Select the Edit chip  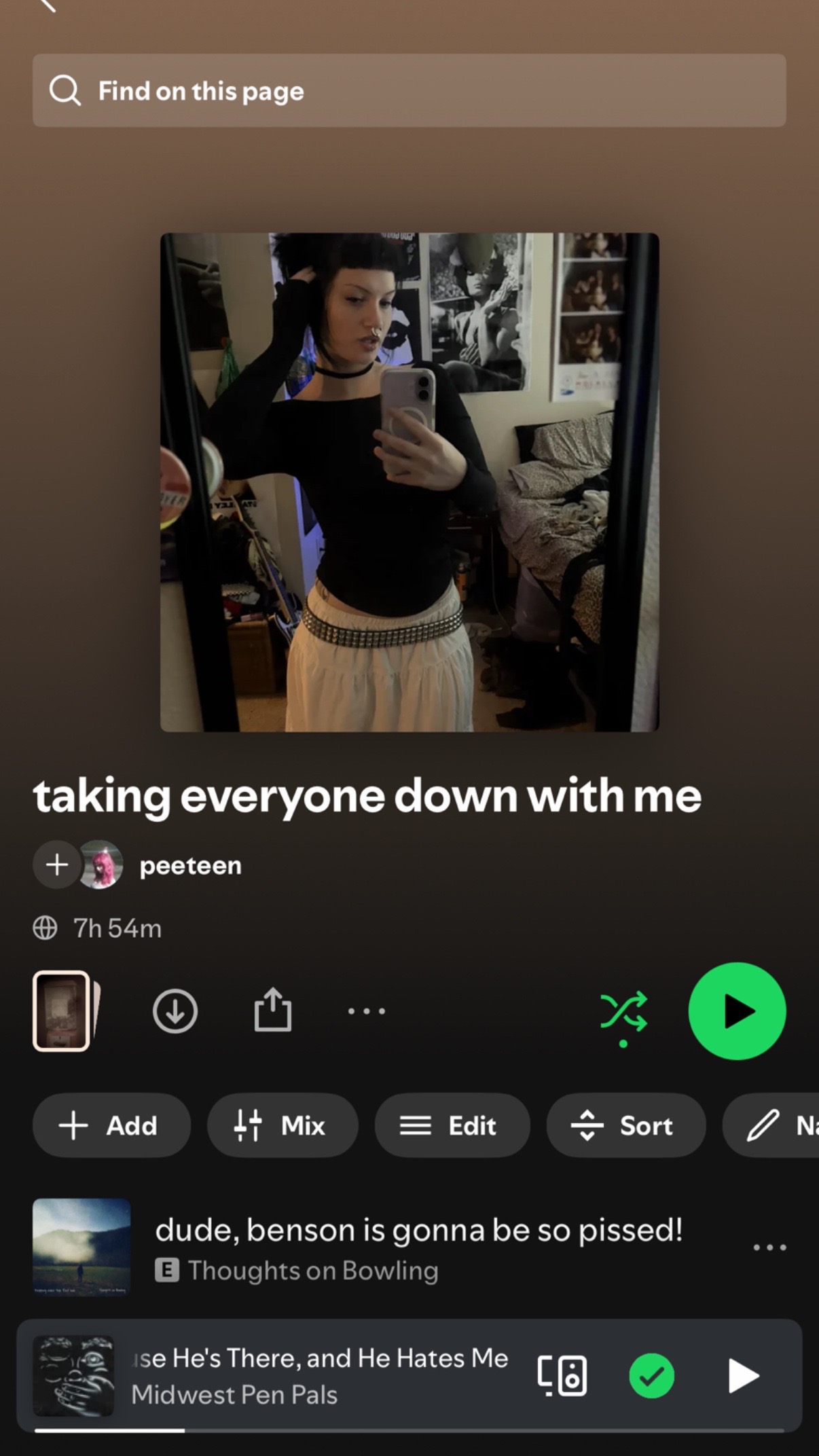click(x=452, y=1125)
